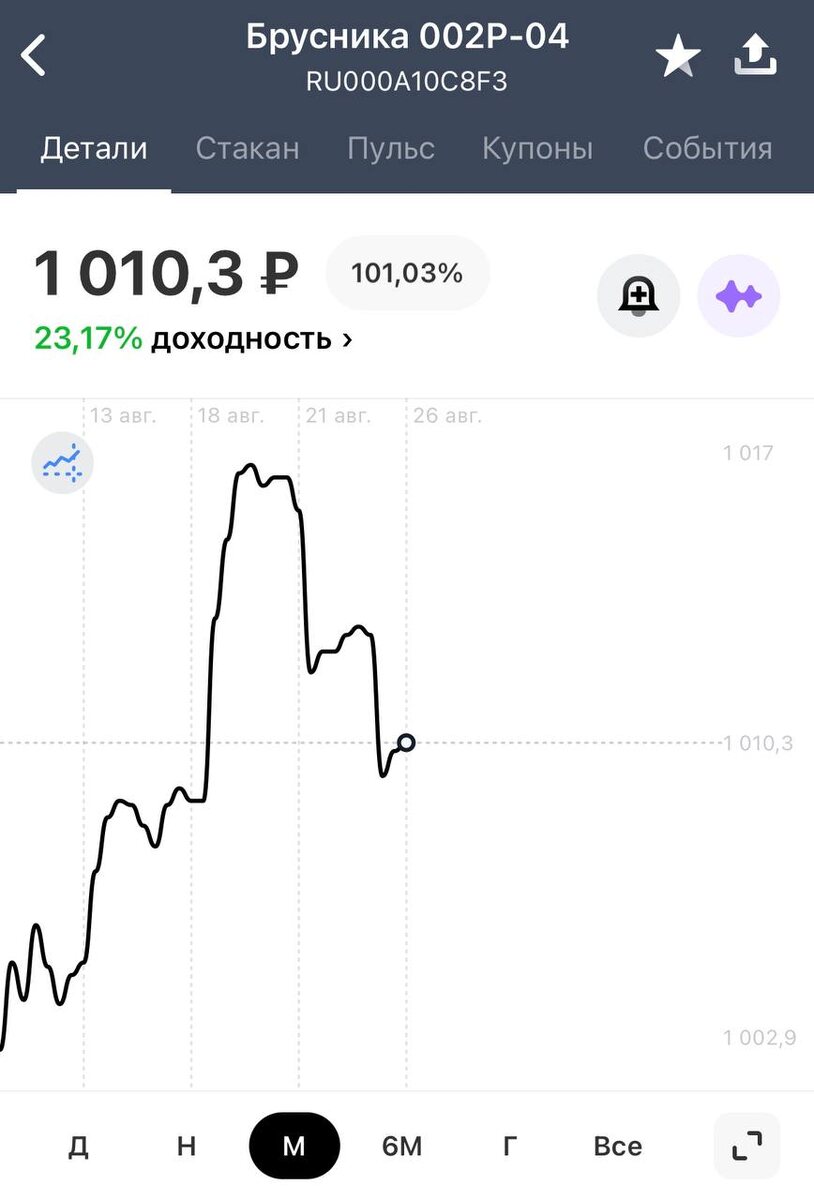Choose the Г chart period
Screen dimensions: 814x1200
point(509,1146)
